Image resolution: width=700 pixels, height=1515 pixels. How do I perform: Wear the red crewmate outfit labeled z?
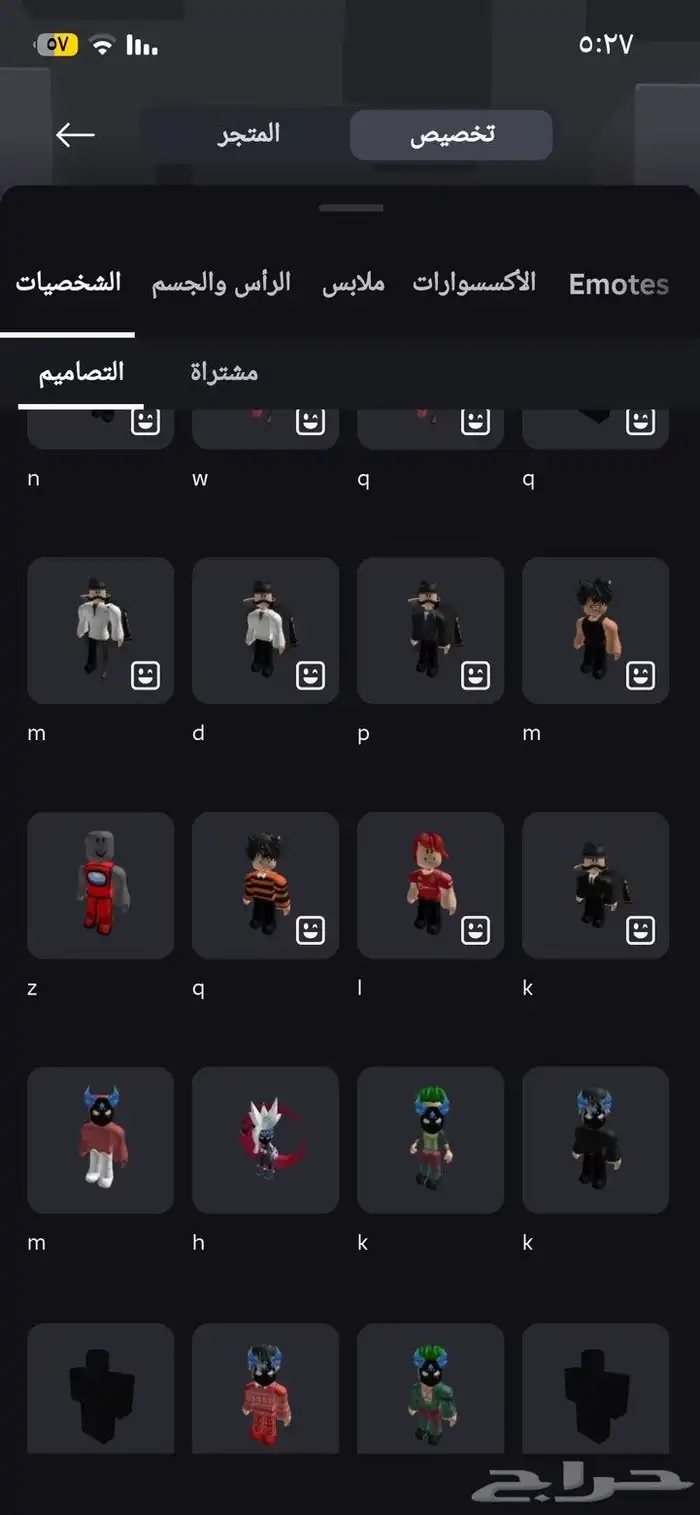tap(100, 885)
